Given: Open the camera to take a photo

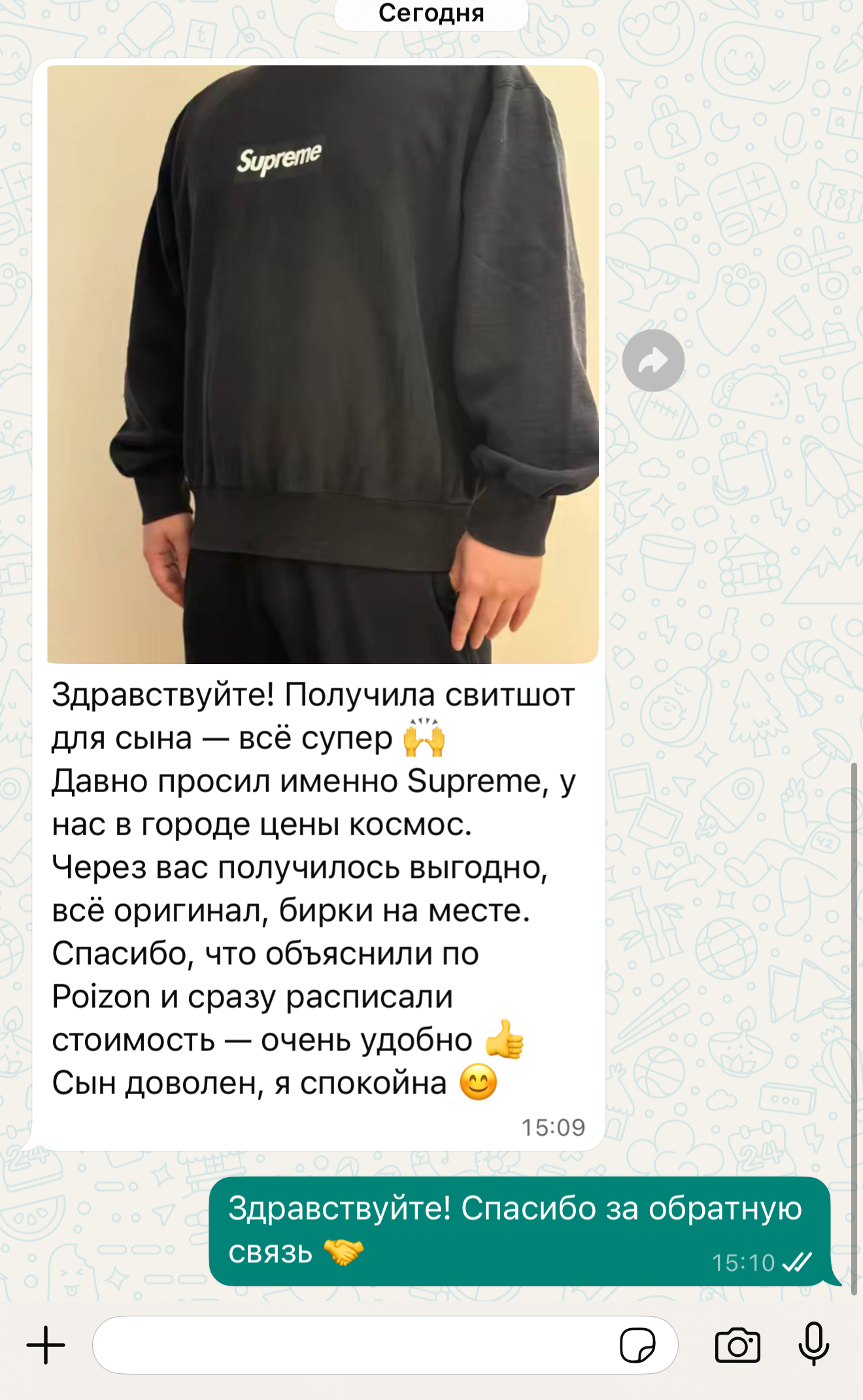Looking at the screenshot, I should pos(737,1345).
